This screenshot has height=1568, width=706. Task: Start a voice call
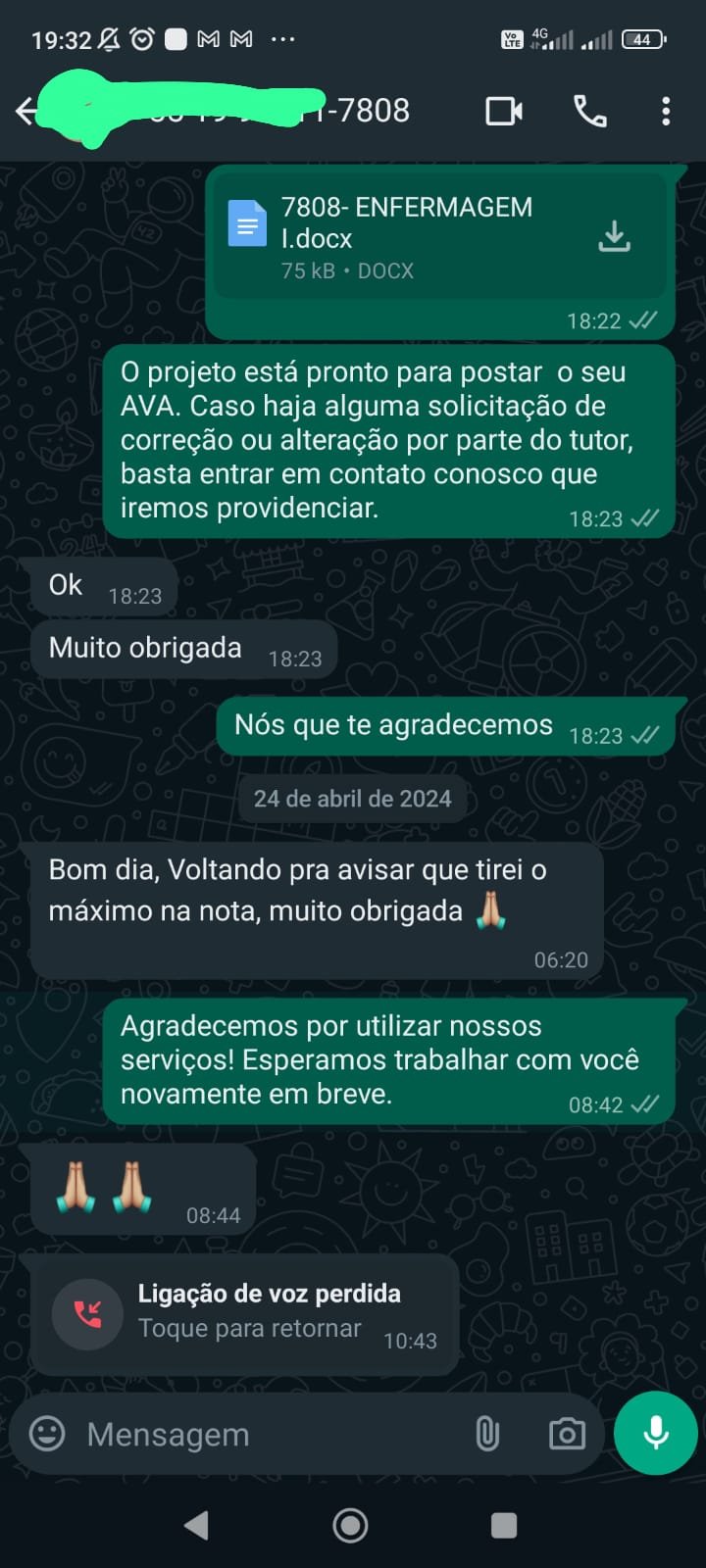[x=589, y=111]
